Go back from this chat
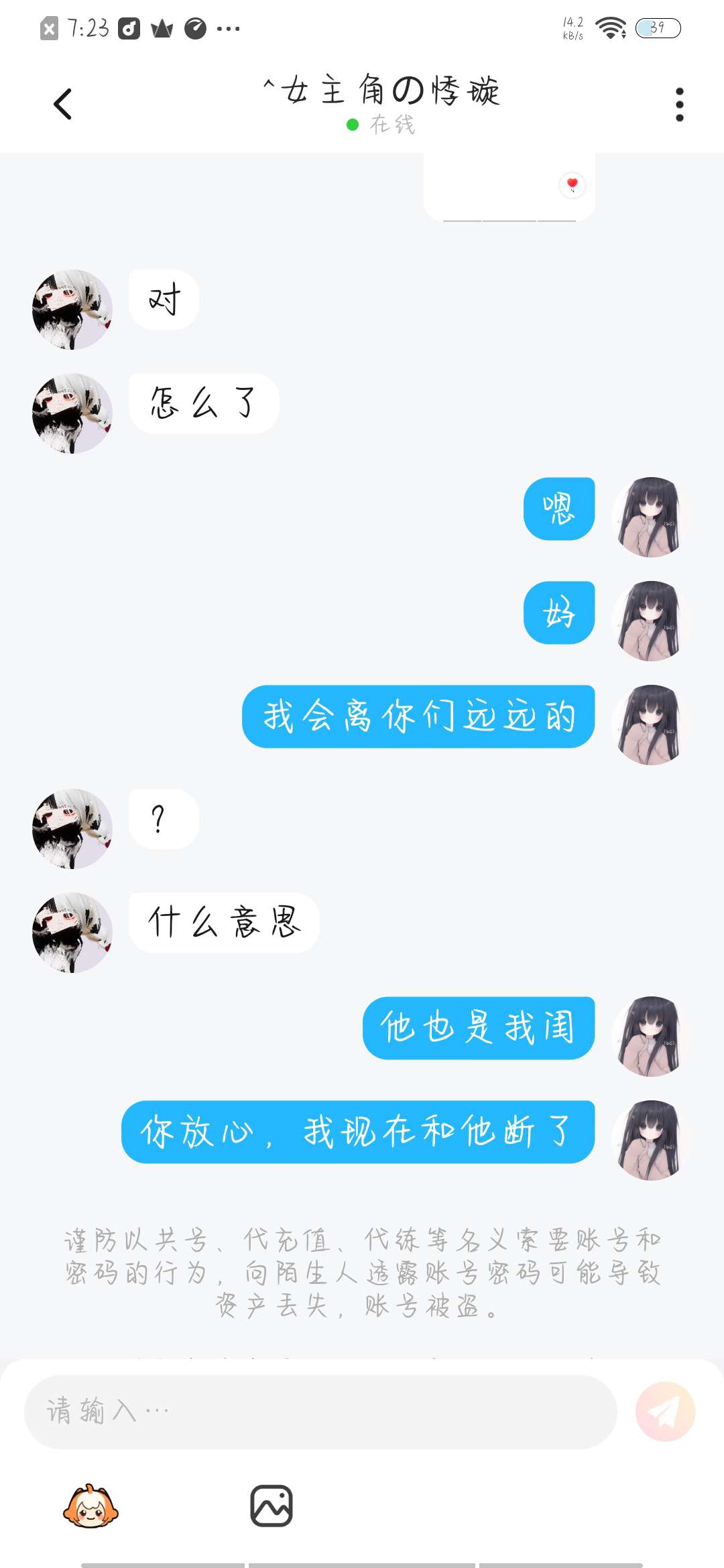Viewport: 724px width, 1568px height. click(62, 104)
